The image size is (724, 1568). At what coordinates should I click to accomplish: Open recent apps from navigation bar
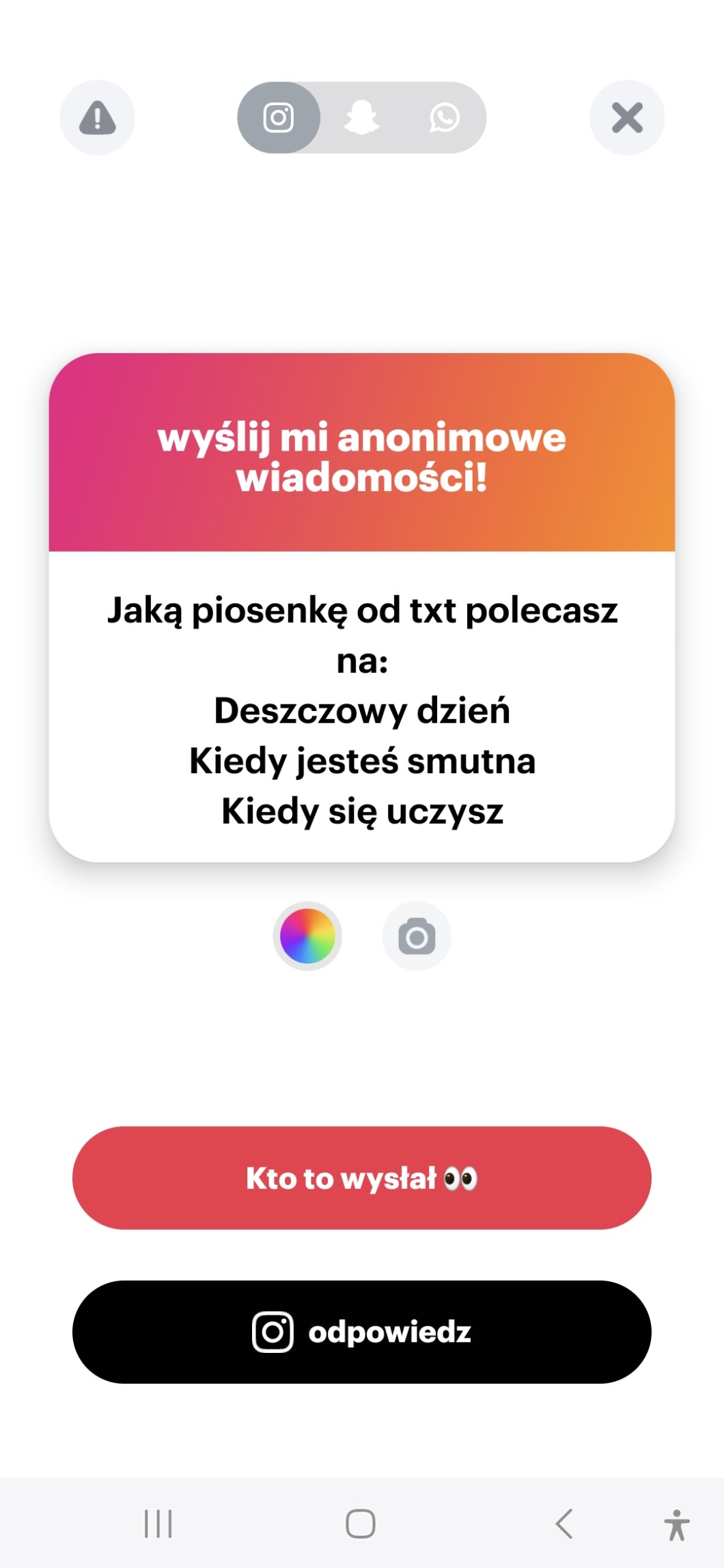tap(158, 1524)
